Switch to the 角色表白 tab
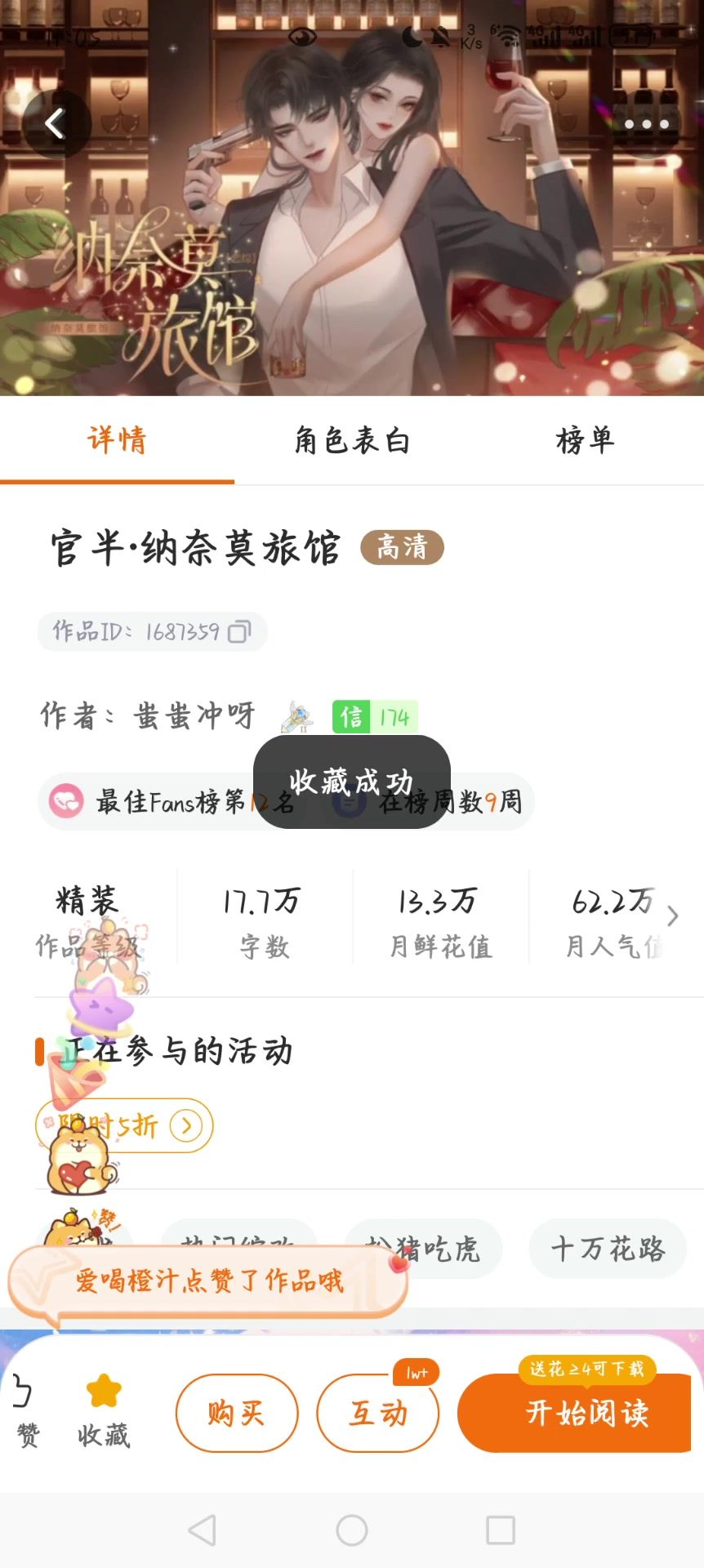 click(352, 440)
